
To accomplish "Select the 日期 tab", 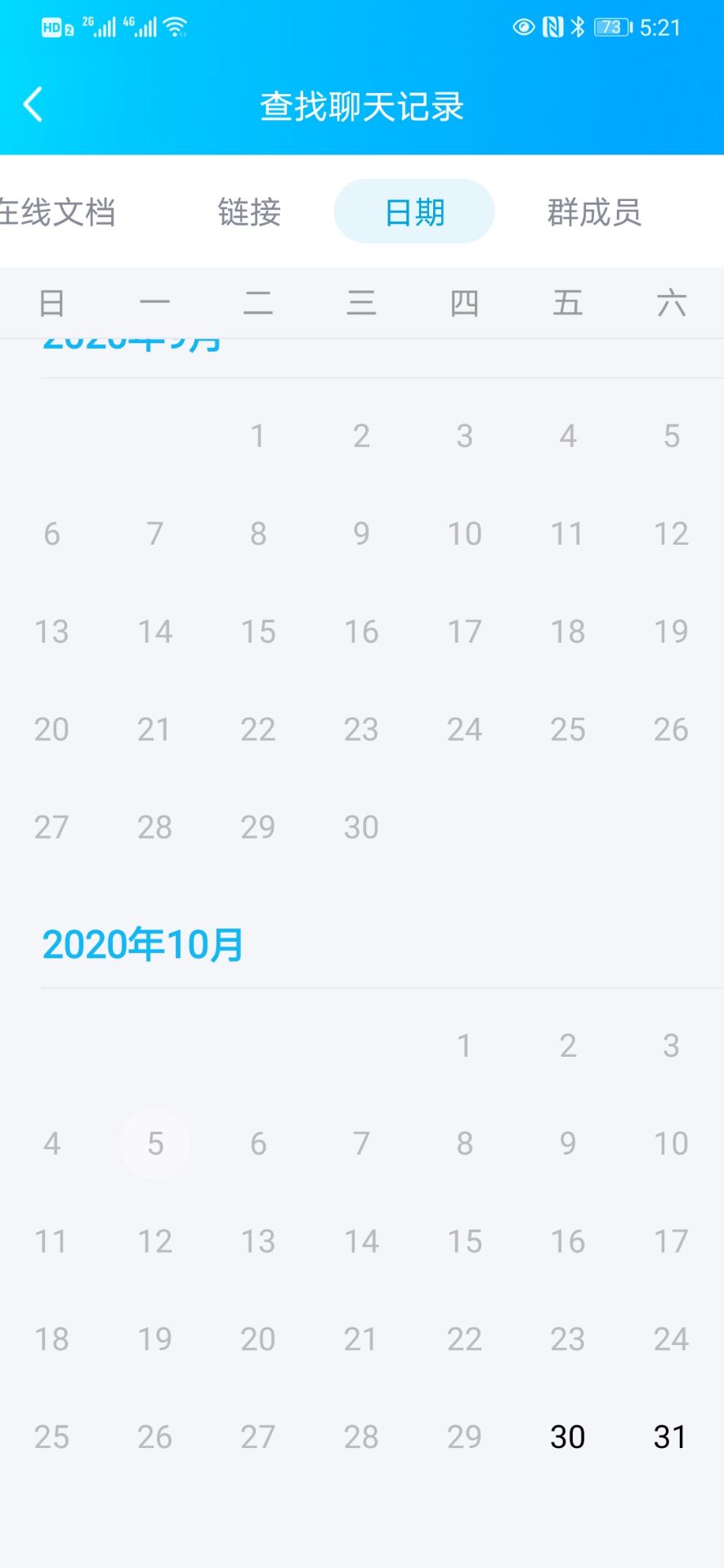I will [414, 212].
